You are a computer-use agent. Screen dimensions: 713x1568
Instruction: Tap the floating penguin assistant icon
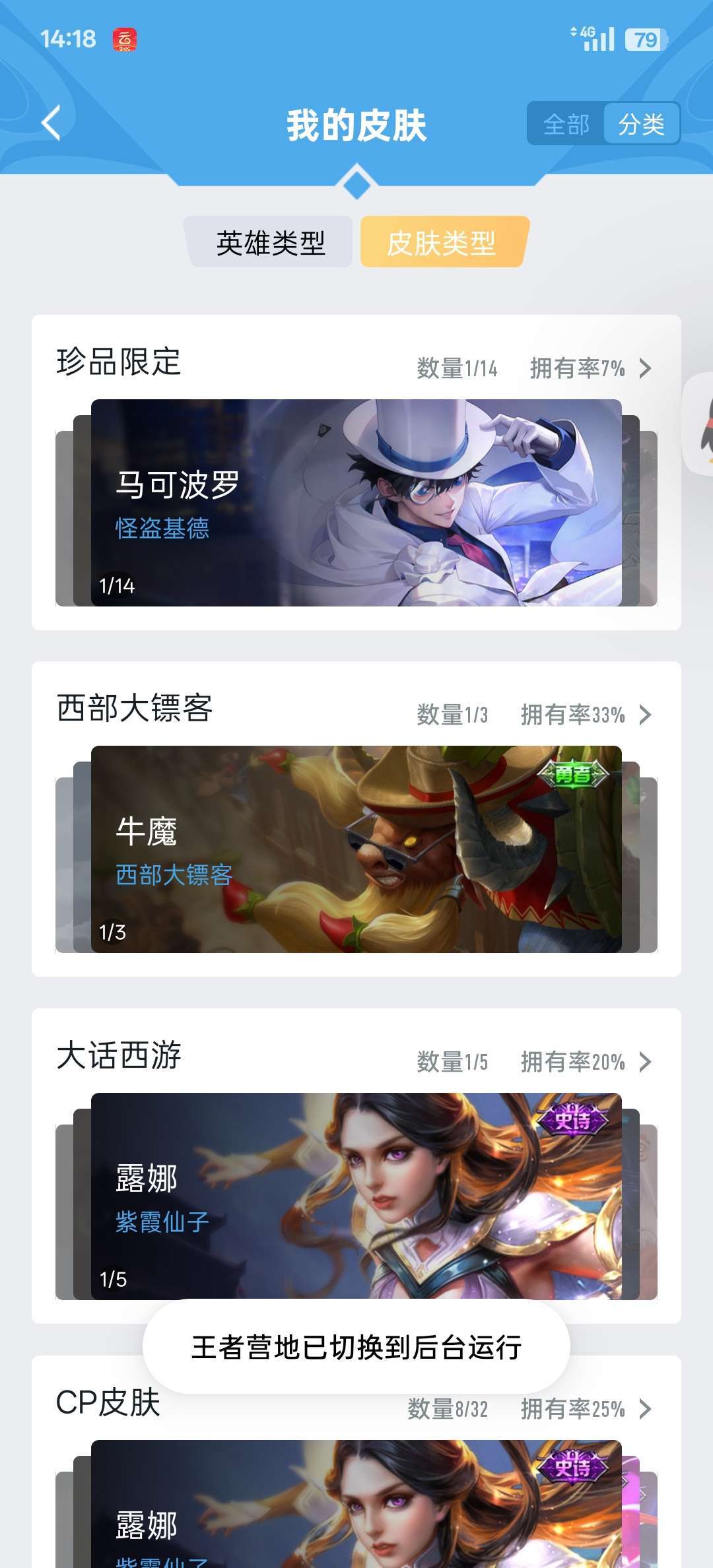[701, 424]
